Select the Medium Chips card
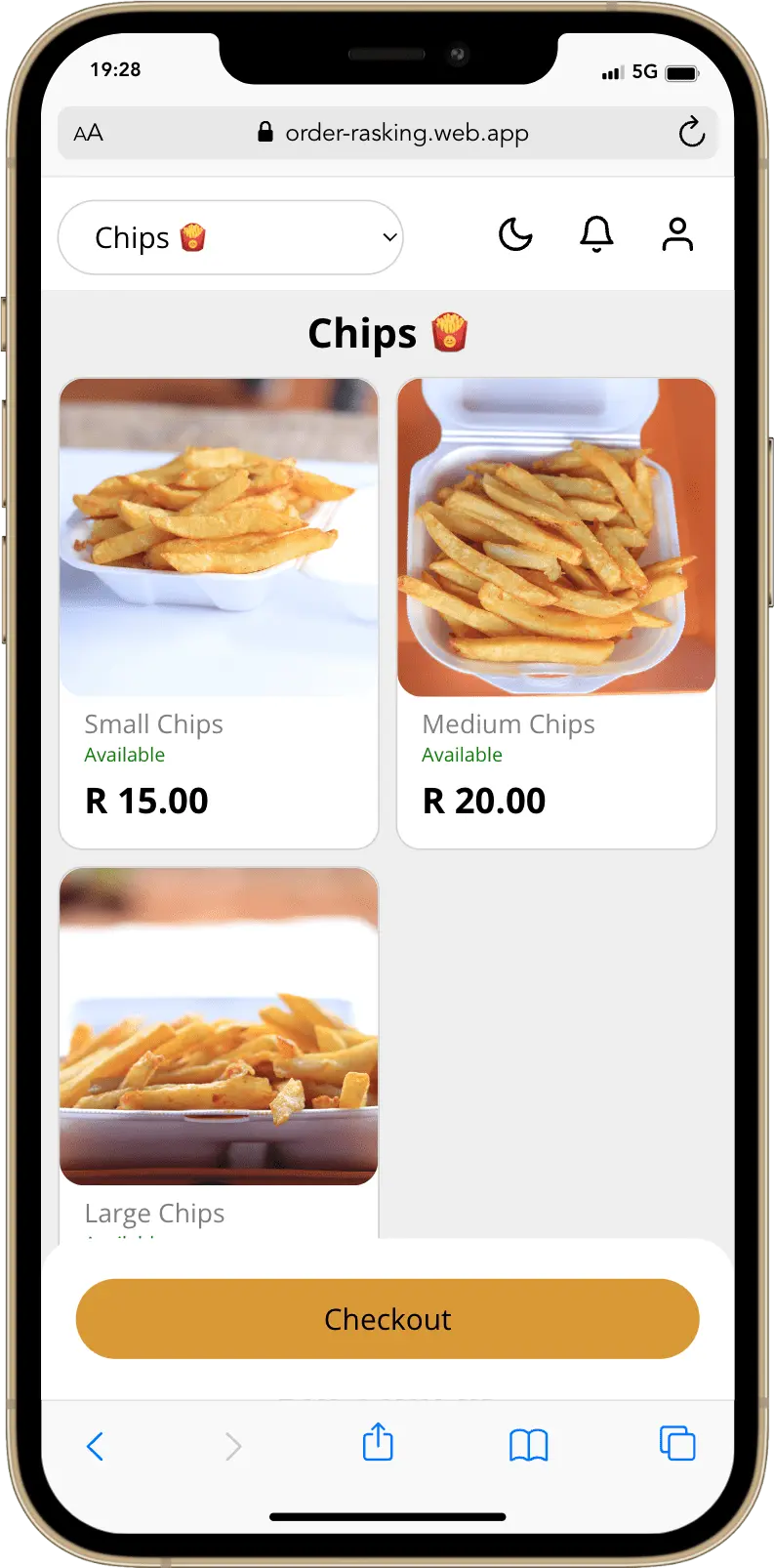 point(556,612)
